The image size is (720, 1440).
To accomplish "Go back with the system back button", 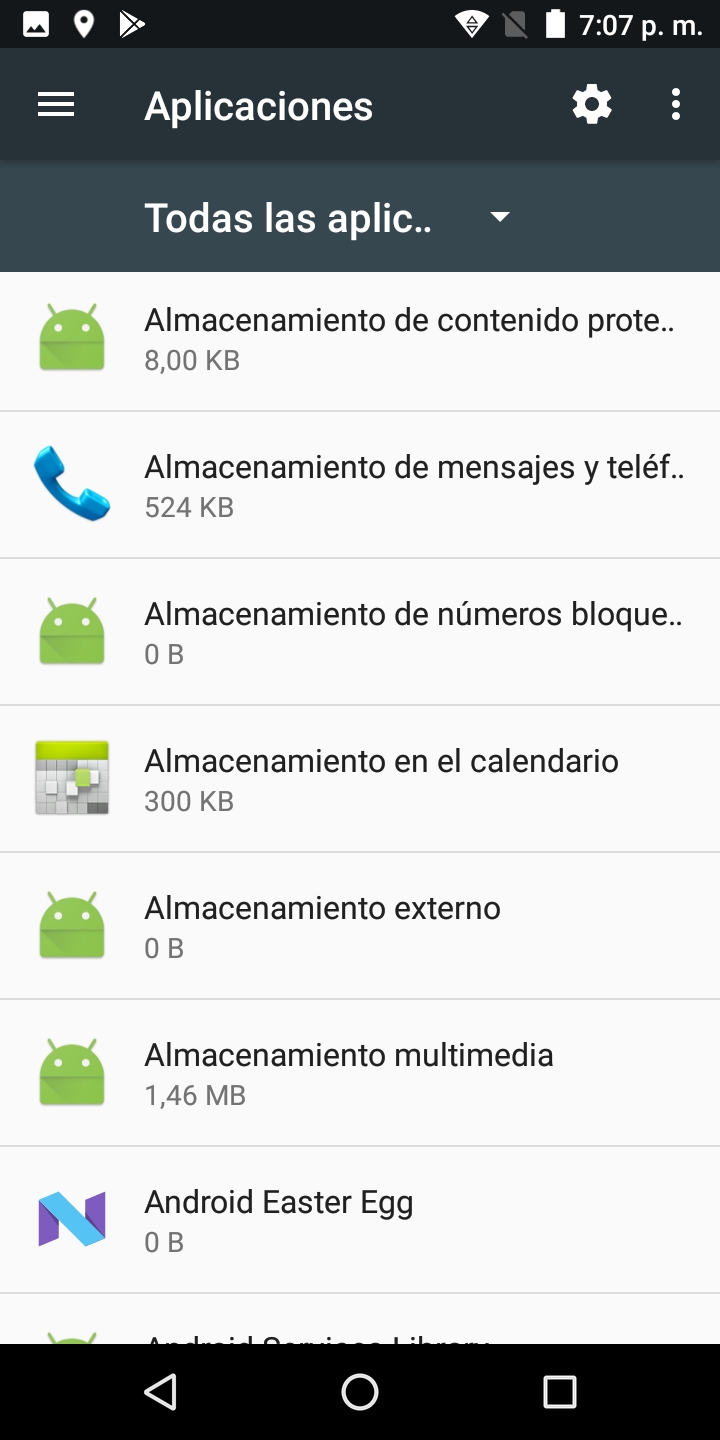I will [160, 1391].
